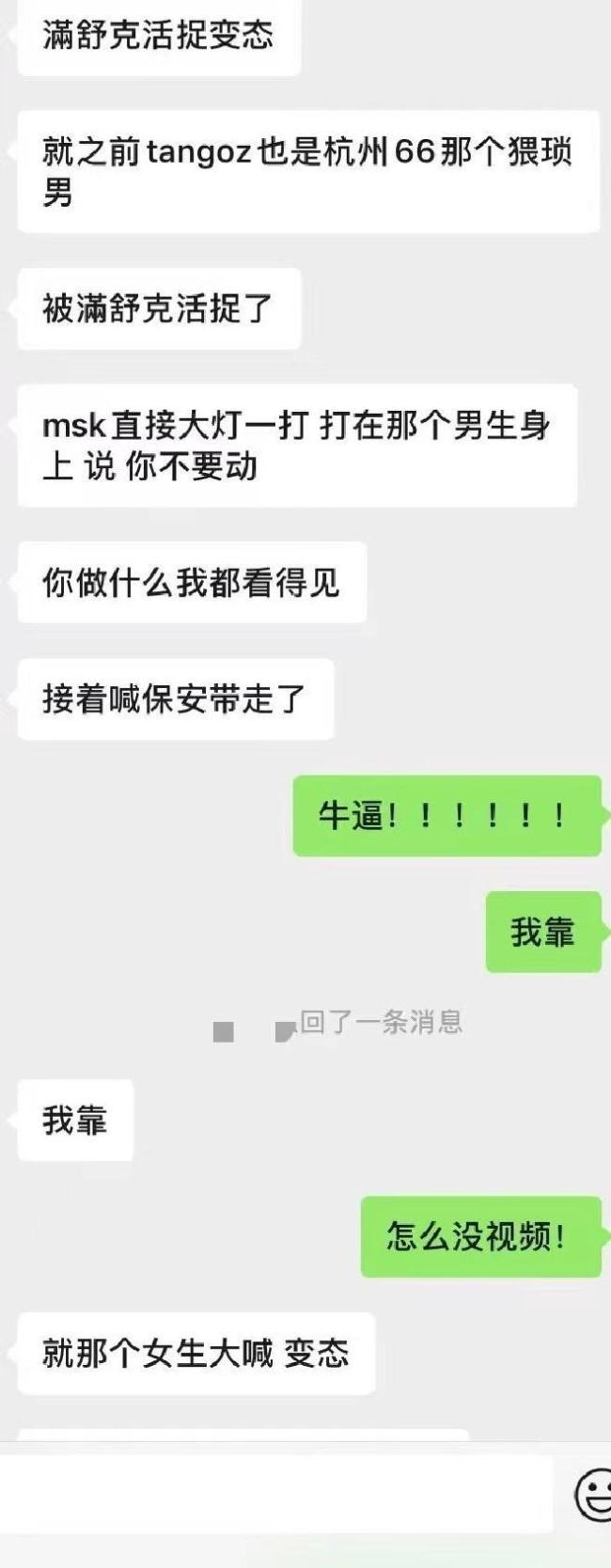The height and width of the screenshot is (1568, 611).
Task: Tap the message input field
Action: coord(277,1495)
